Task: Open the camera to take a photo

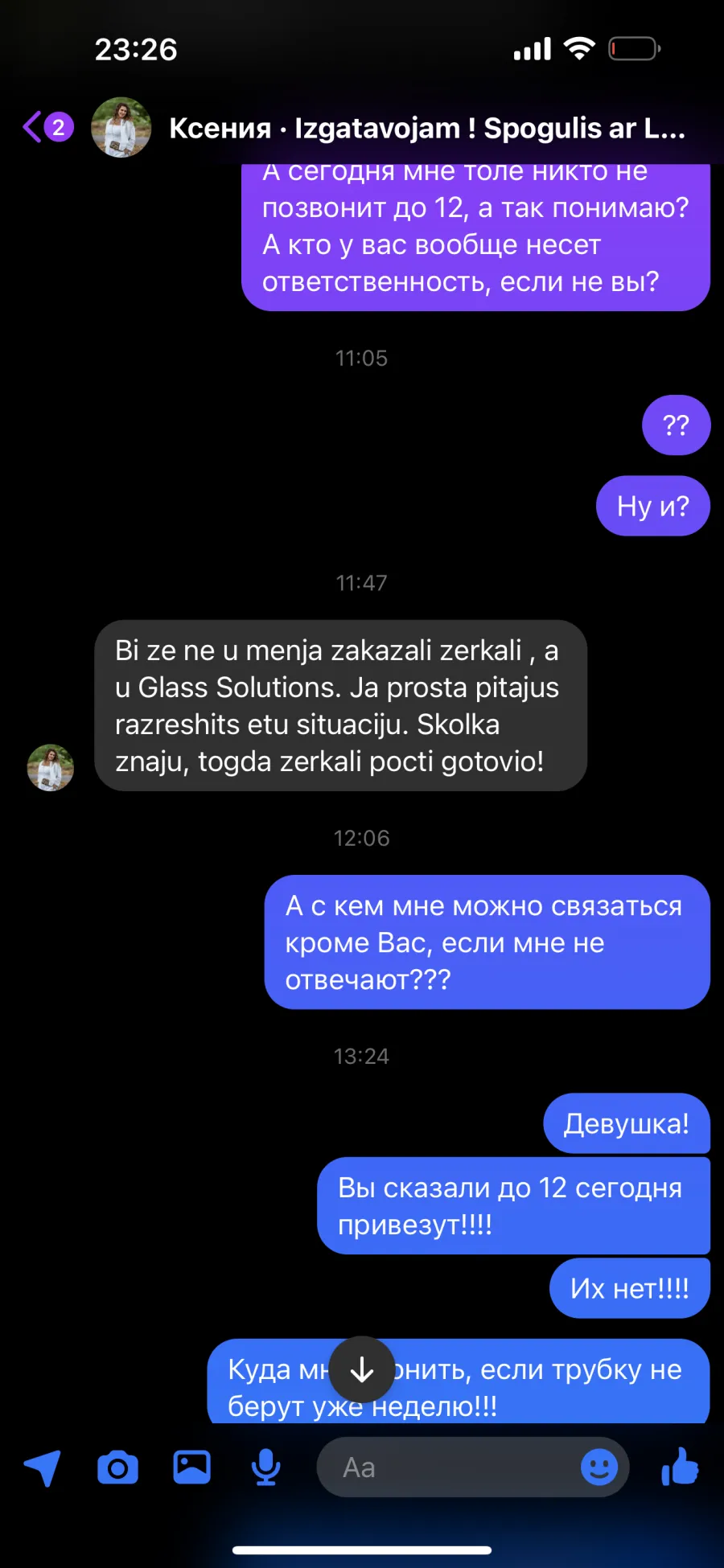Action: [x=117, y=1467]
